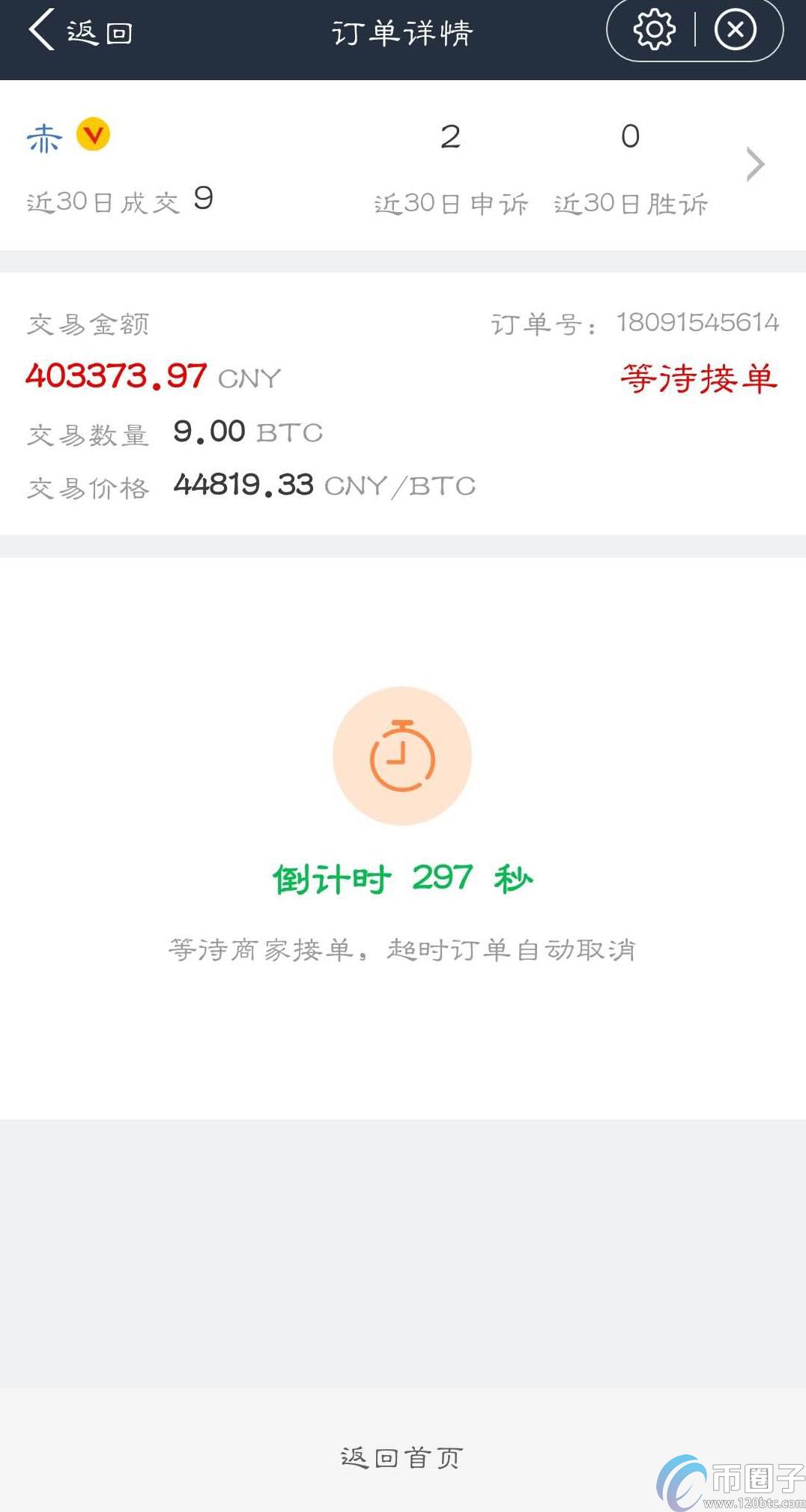The height and width of the screenshot is (1512, 806).
Task: Tap 返回首页 to return home
Action: tap(402, 1457)
